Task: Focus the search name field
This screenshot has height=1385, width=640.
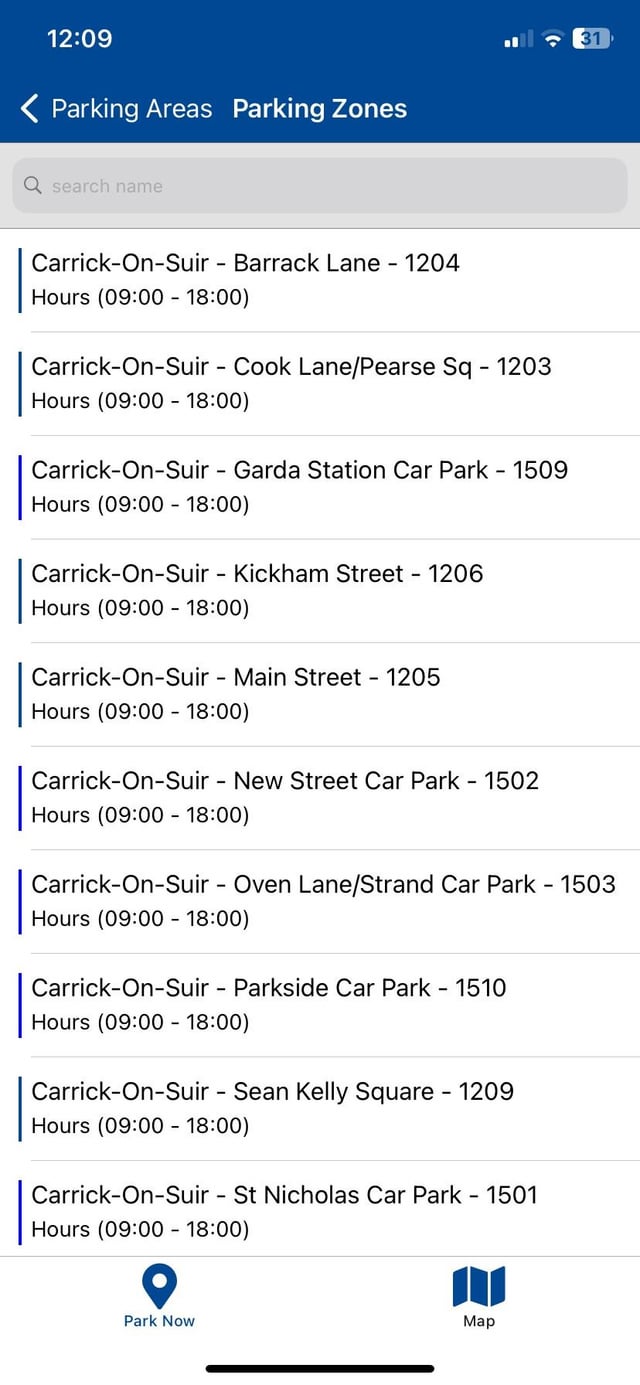Action: 320,186
